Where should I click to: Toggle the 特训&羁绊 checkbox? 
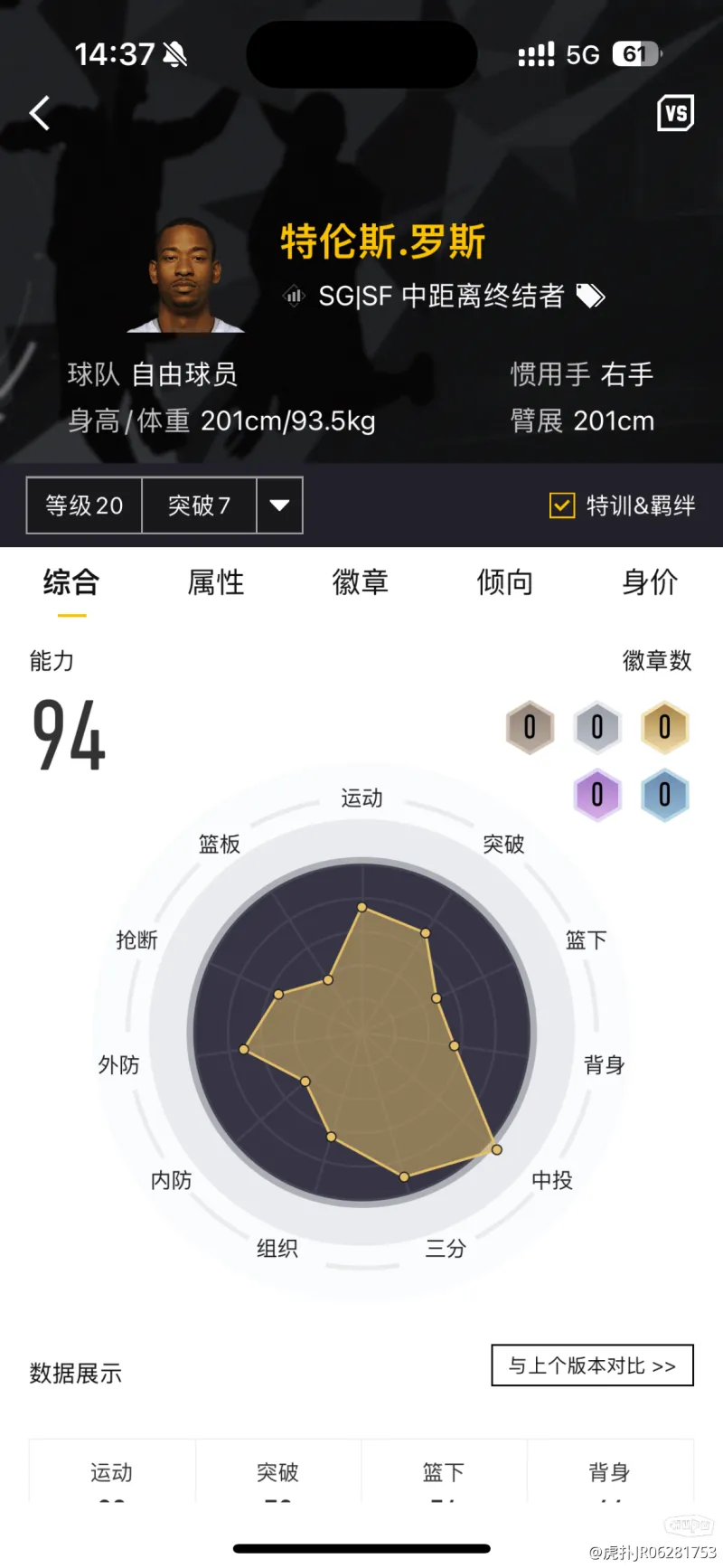pos(561,505)
